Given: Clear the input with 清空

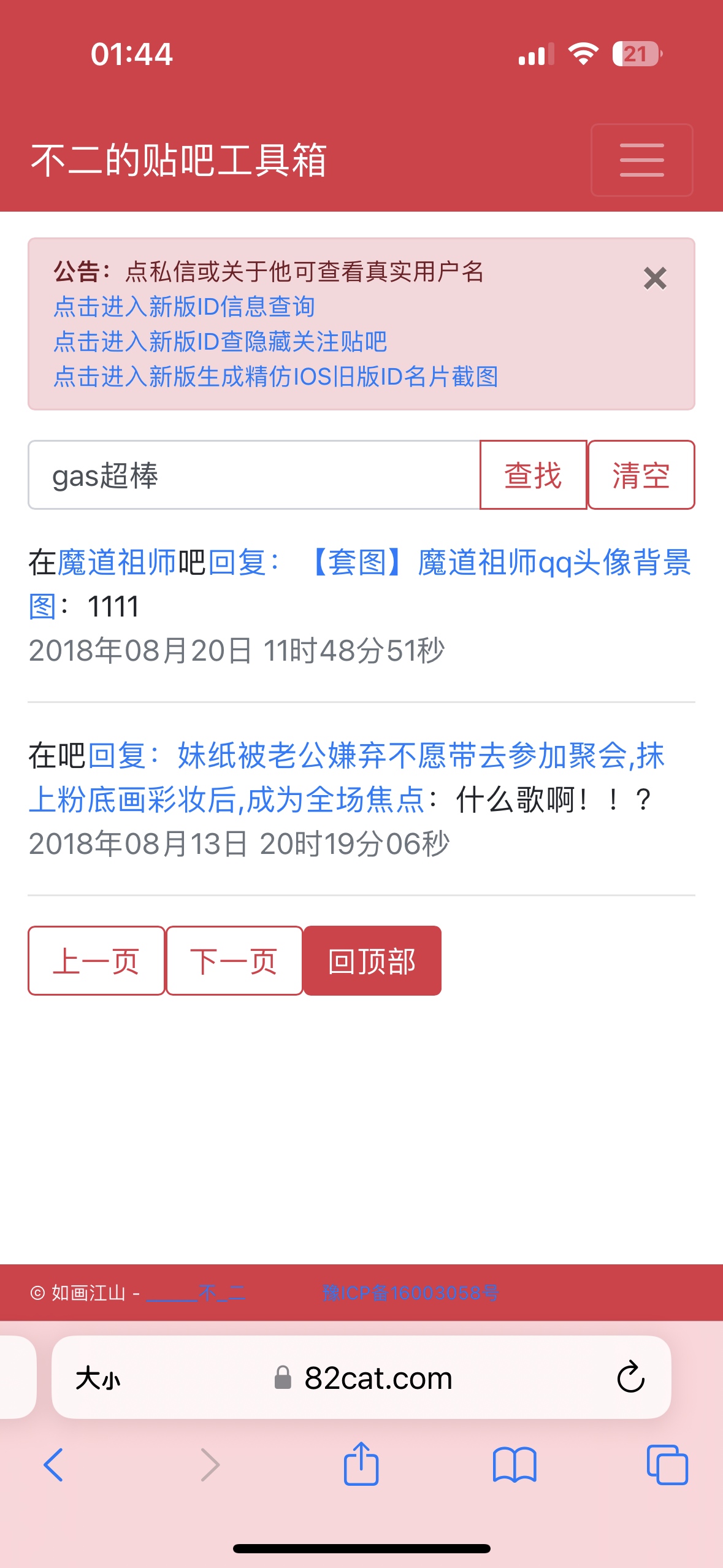Looking at the screenshot, I should [641, 475].
